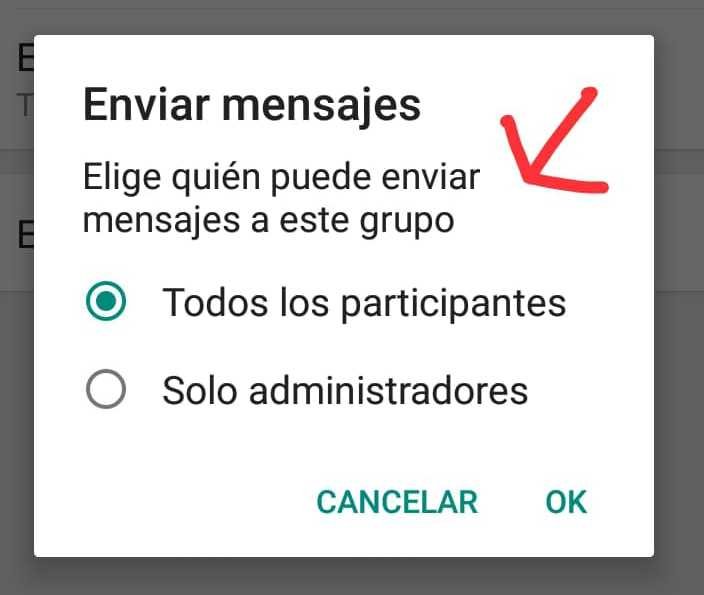Choose Solo administradores option
This screenshot has width=704, height=595.
tap(106, 390)
